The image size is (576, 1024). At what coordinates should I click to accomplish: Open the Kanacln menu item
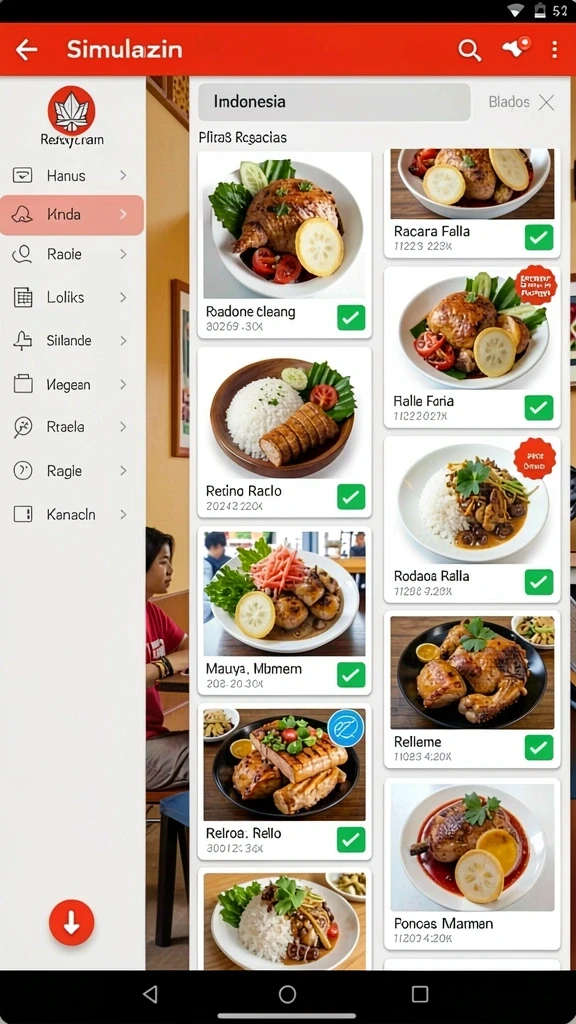[x=72, y=515]
